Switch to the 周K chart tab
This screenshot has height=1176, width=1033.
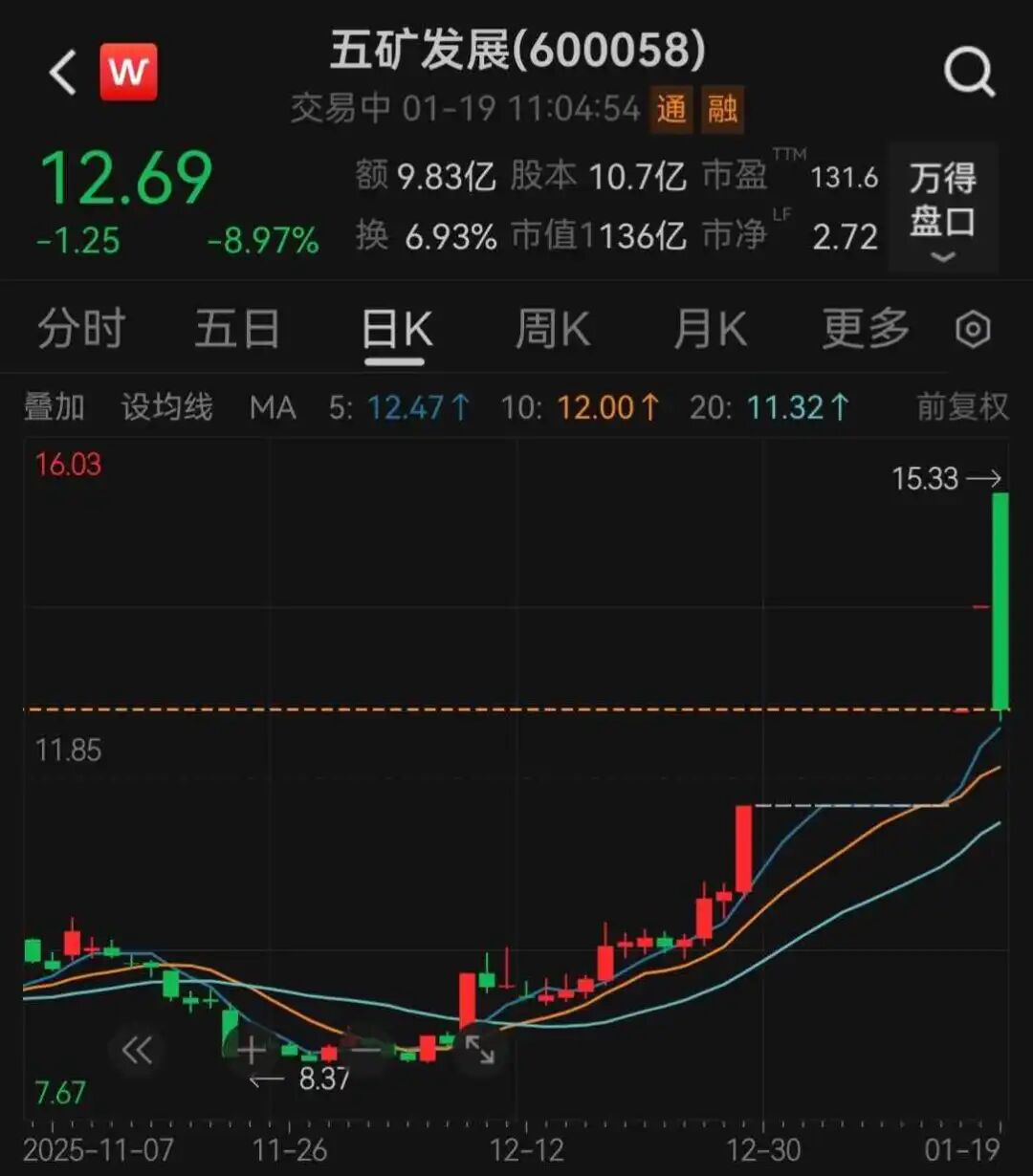pyautogui.click(x=553, y=330)
